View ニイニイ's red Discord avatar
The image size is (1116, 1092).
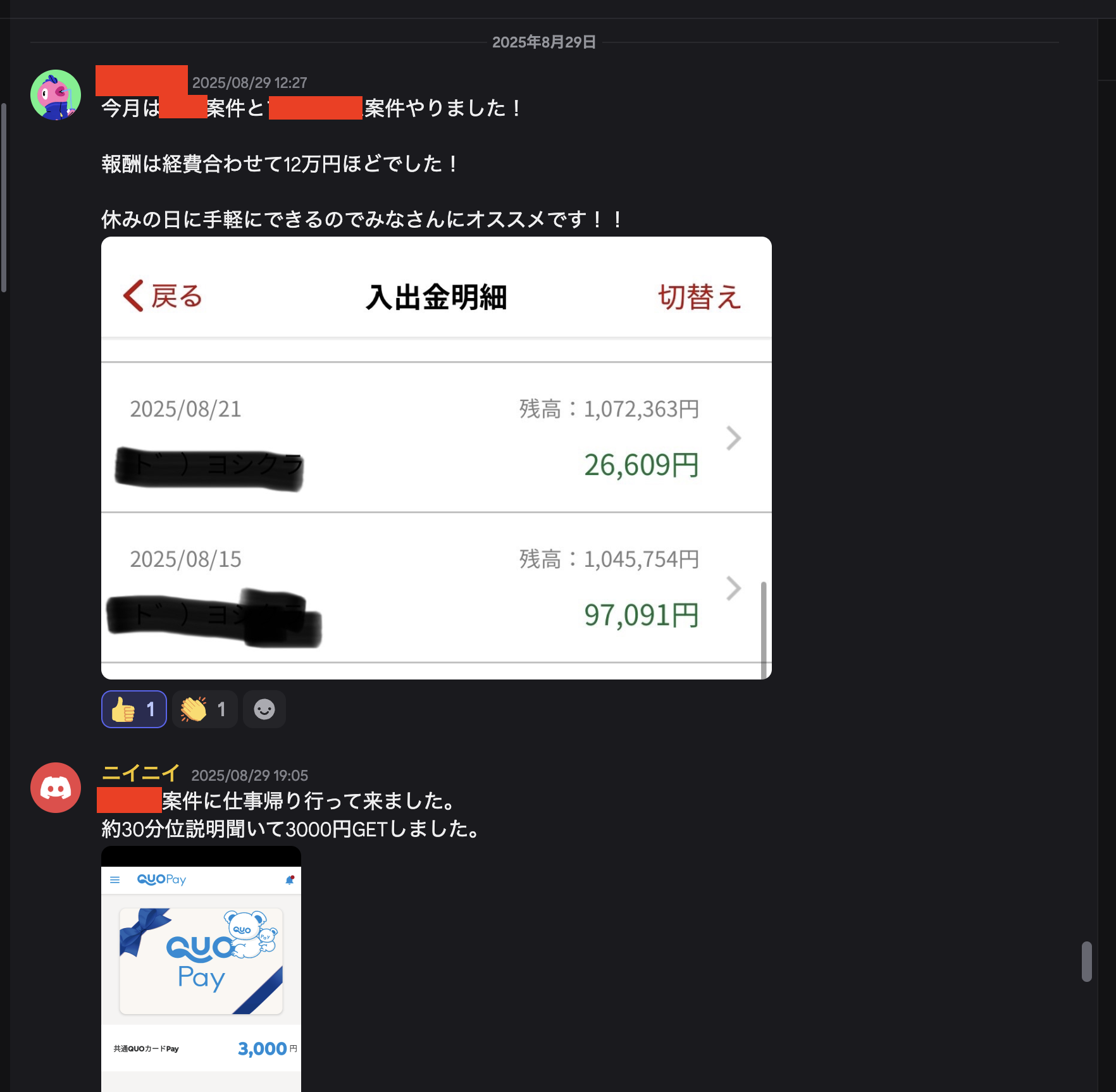[x=56, y=788]
